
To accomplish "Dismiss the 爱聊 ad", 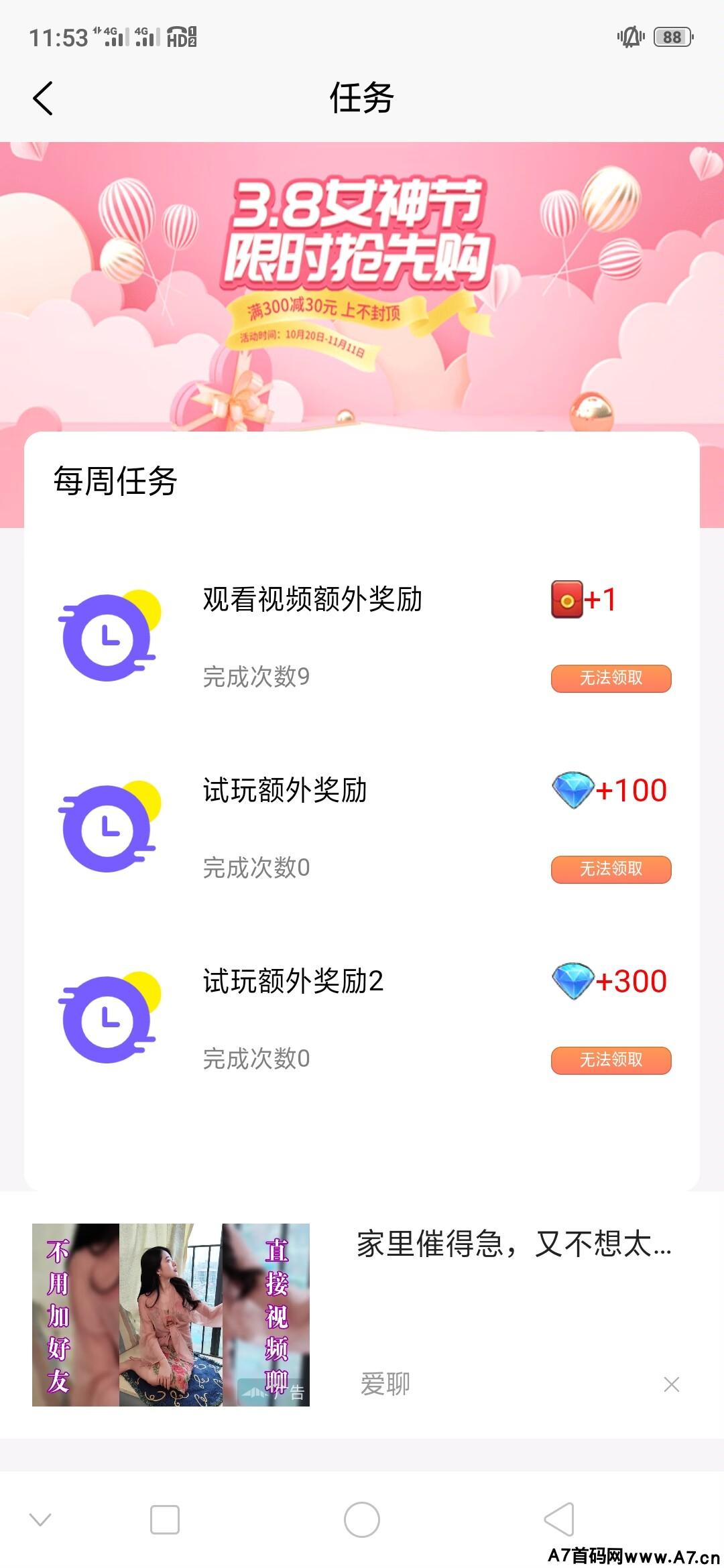I will click(x=671, y=1384).
